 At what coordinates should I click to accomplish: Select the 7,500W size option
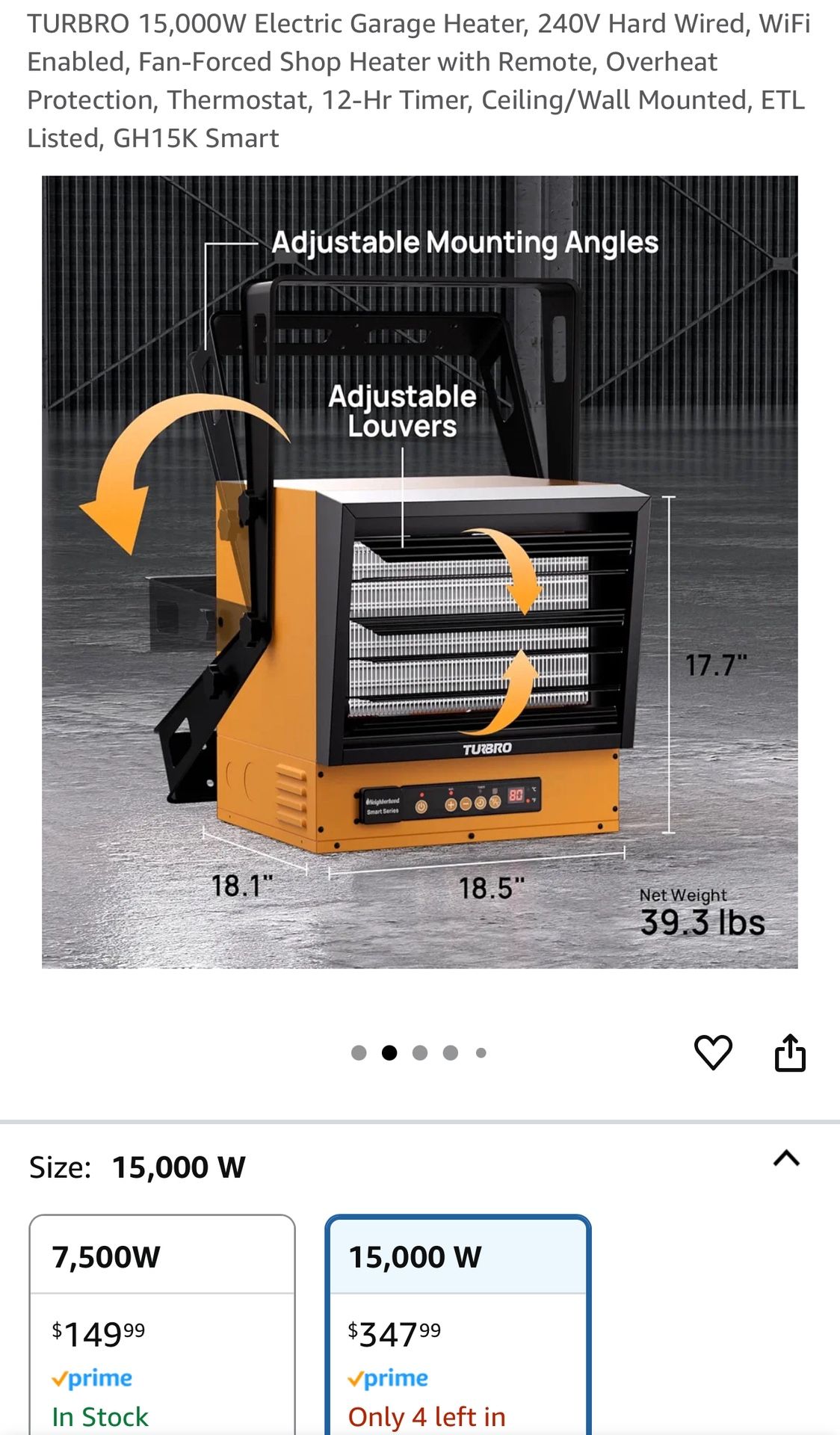click(x=162, y=1324)
